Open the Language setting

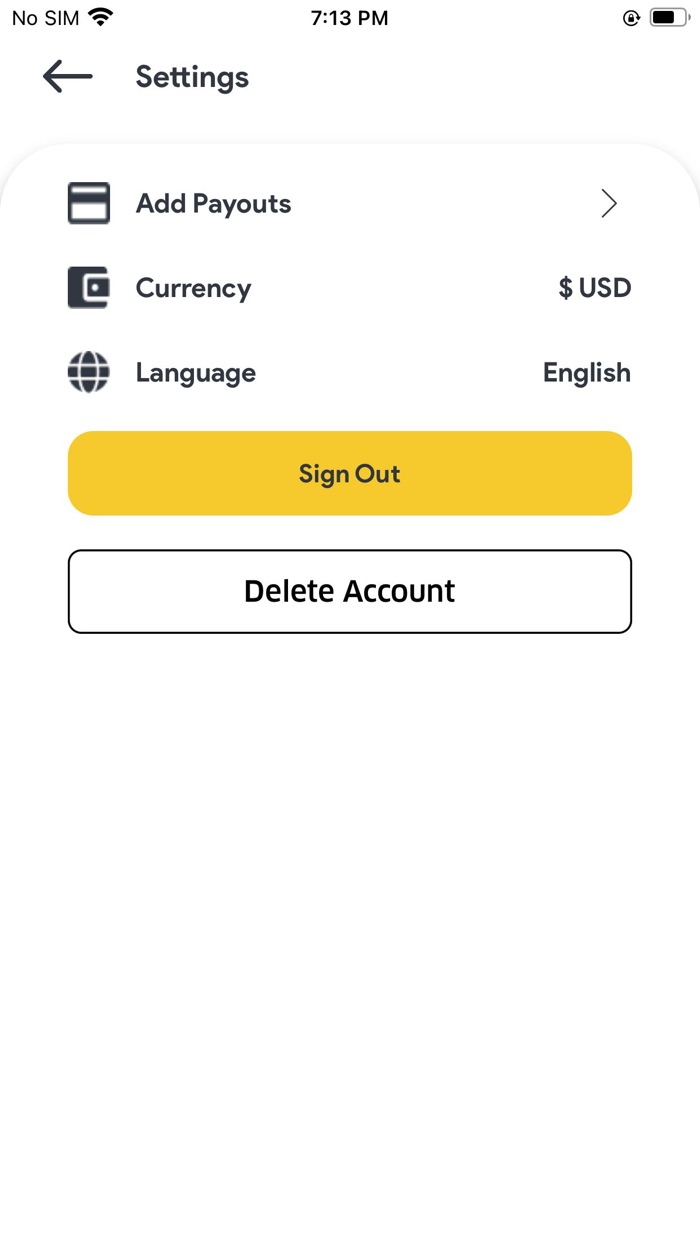(349, 373)
